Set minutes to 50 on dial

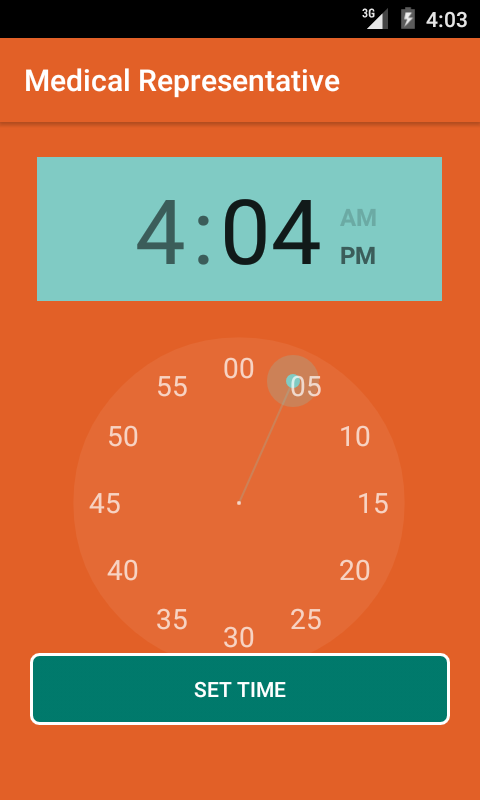coord(123,437)
